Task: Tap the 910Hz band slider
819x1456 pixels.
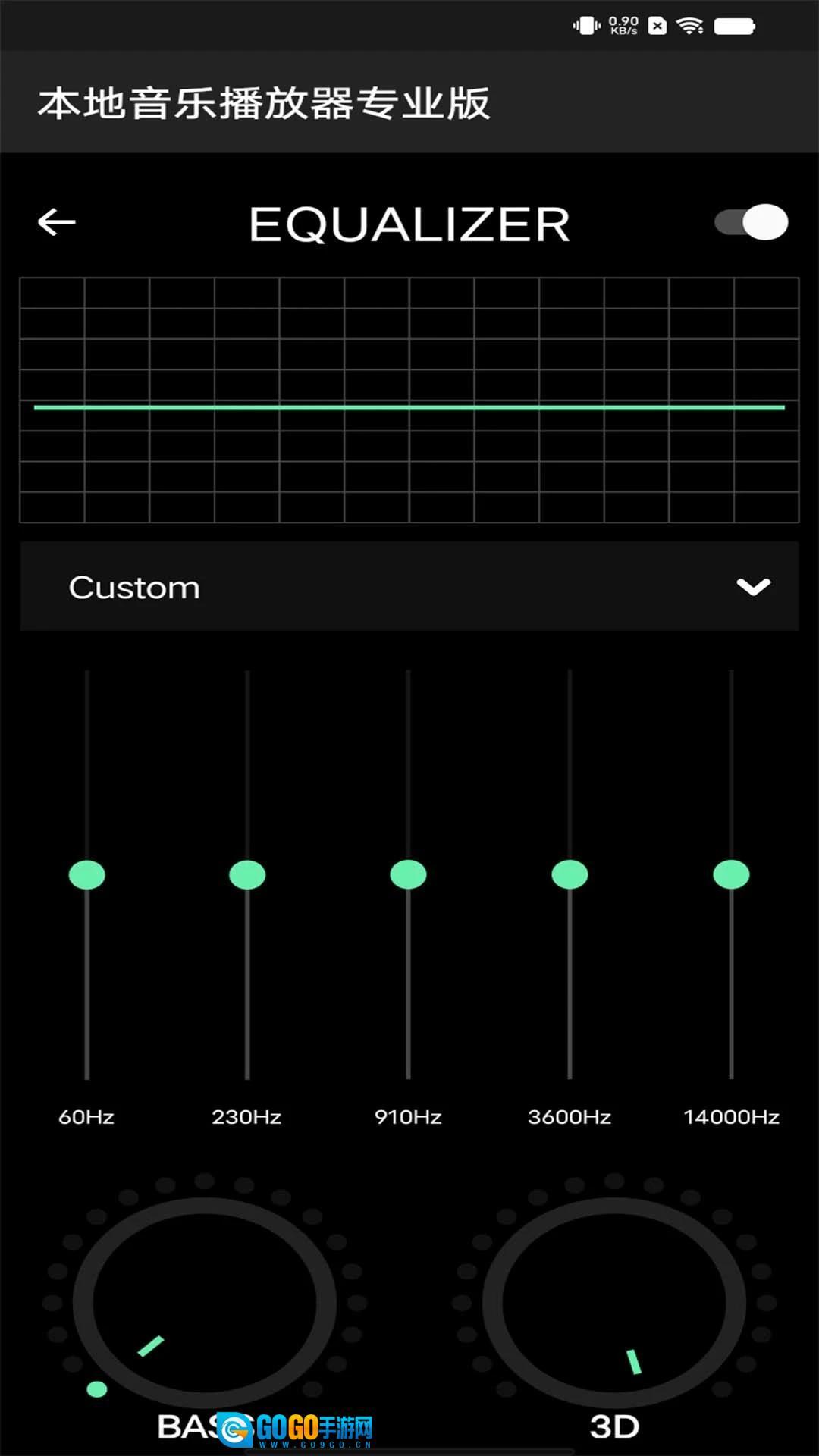Action: pos(408,874)
